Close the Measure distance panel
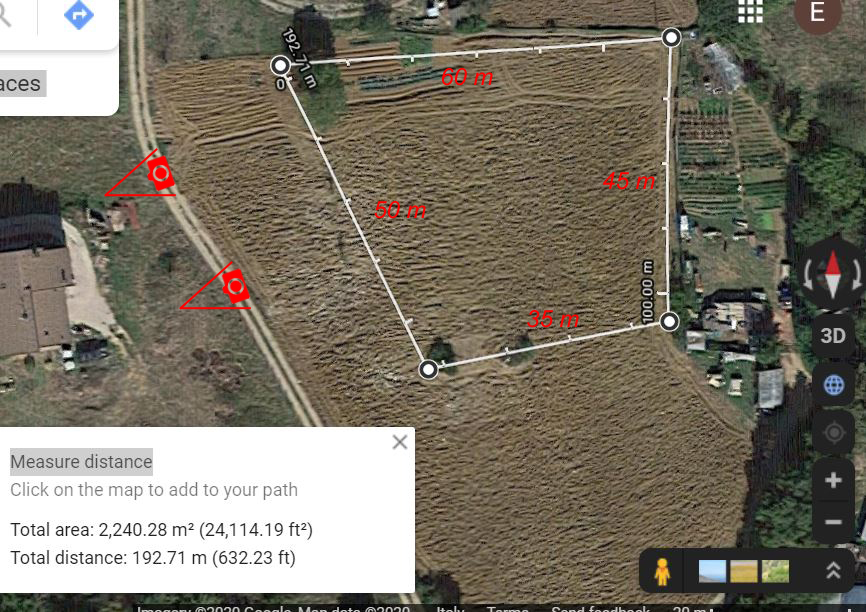The height and width of the screenshot is (612, 866). point(400,442)
